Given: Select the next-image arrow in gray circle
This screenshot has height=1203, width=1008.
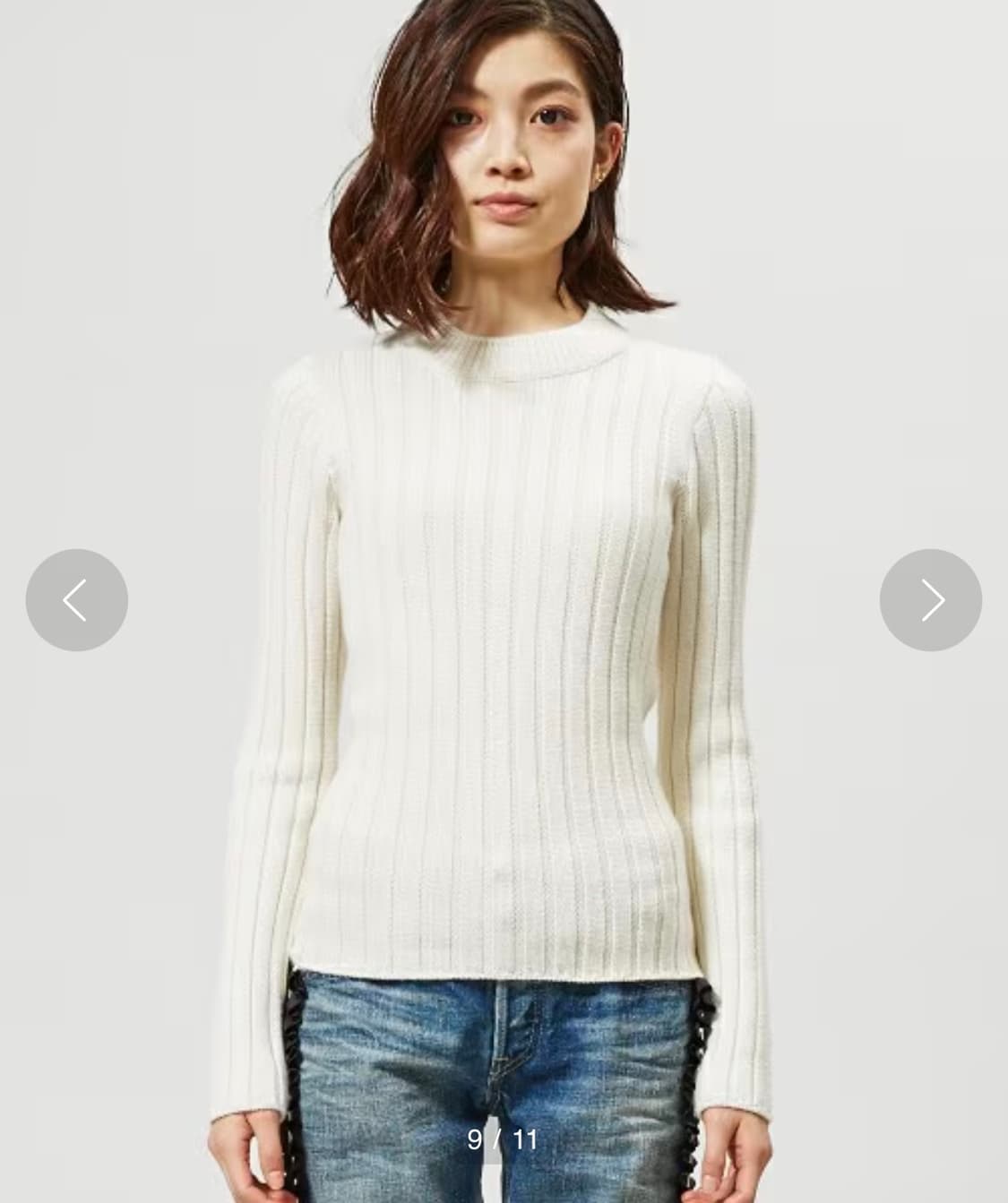Looking at the screenshot, I should point(931,599).
